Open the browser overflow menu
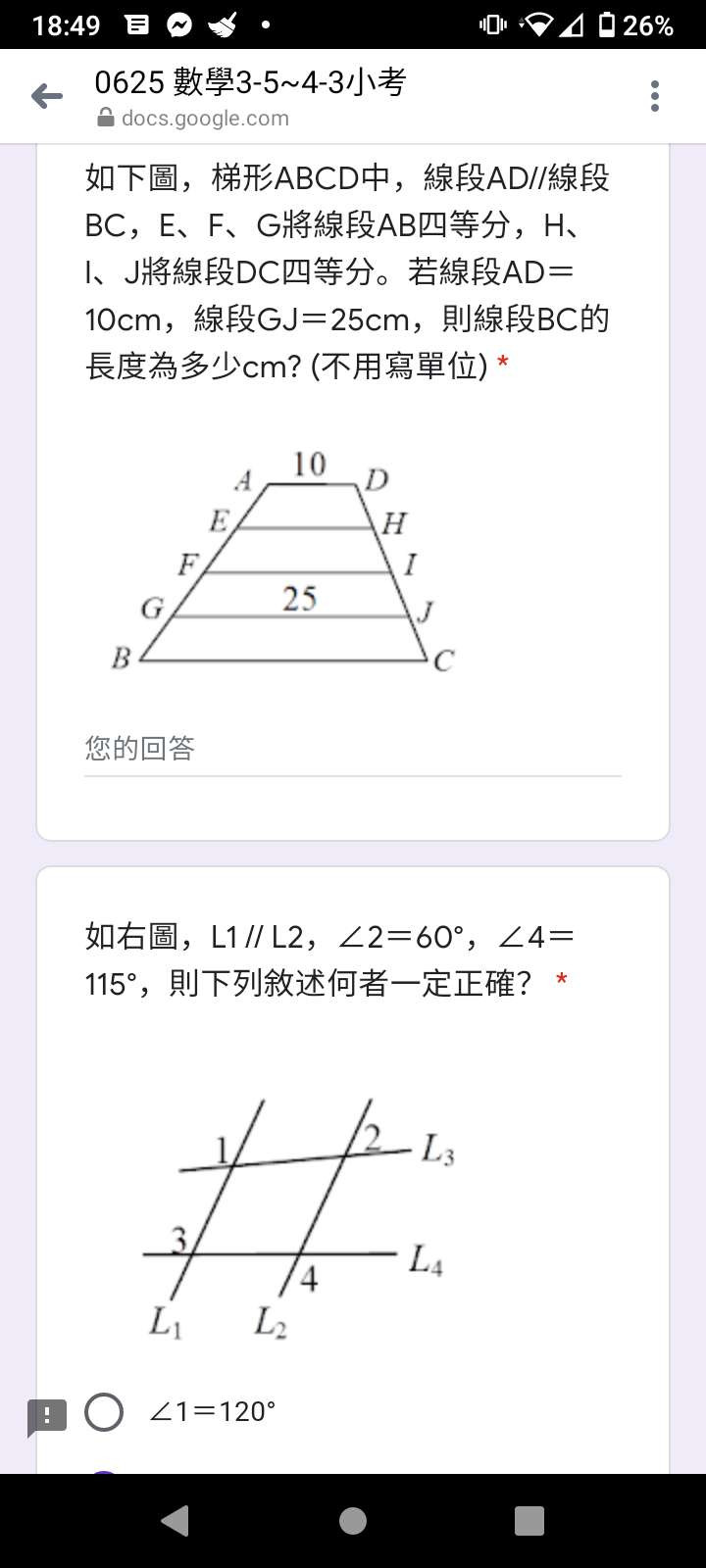This screenshot has height=1568, width=706. [654, 96]
